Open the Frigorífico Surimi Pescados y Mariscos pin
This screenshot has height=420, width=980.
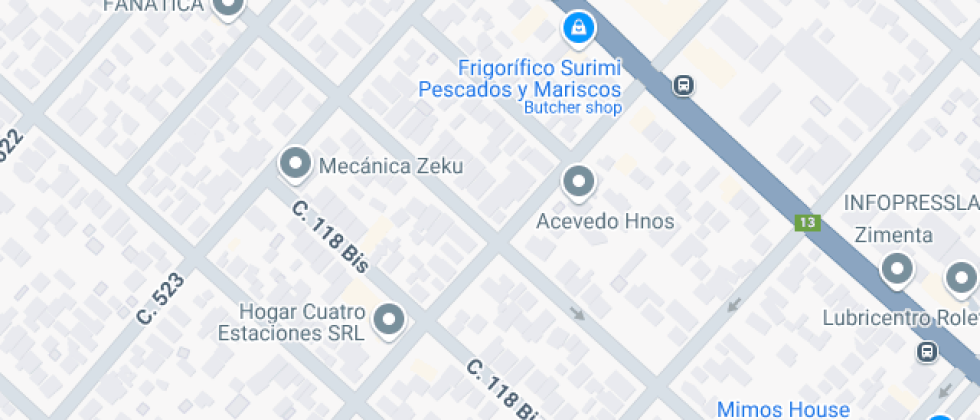[x=578, y=28]
